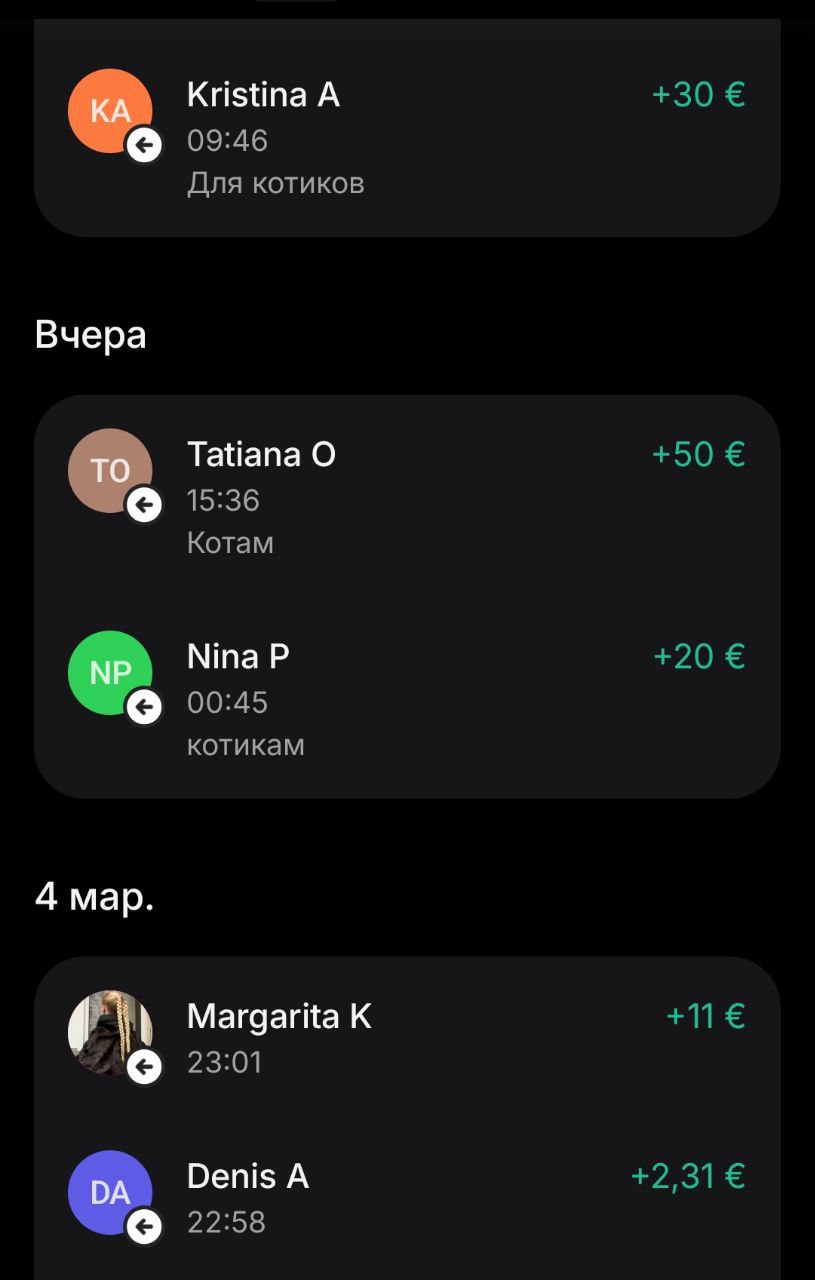The height and width of the screenshot is (1280, 815).
Task: Open the Nina P transaction details
Action: [406, 699]
